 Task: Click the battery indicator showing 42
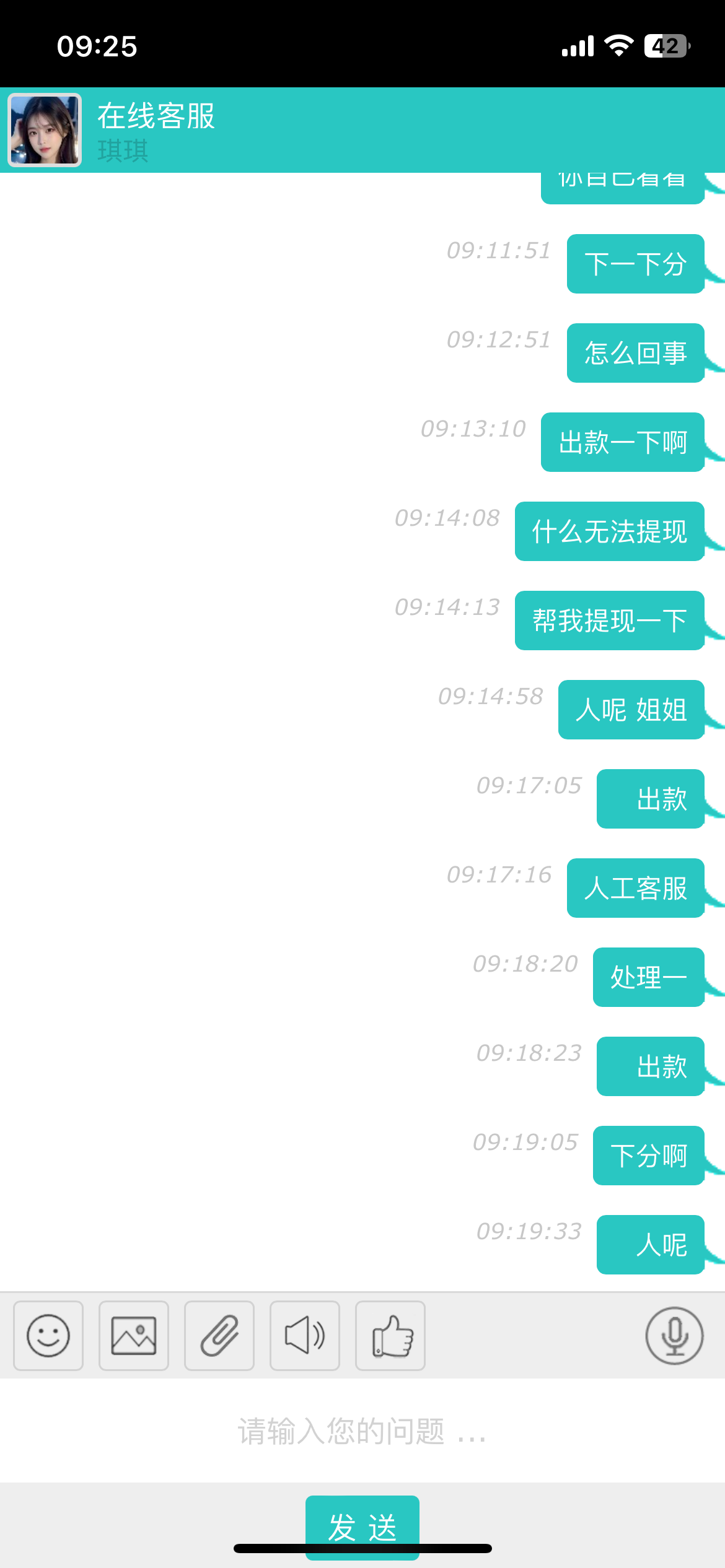(x=666, y=45)
